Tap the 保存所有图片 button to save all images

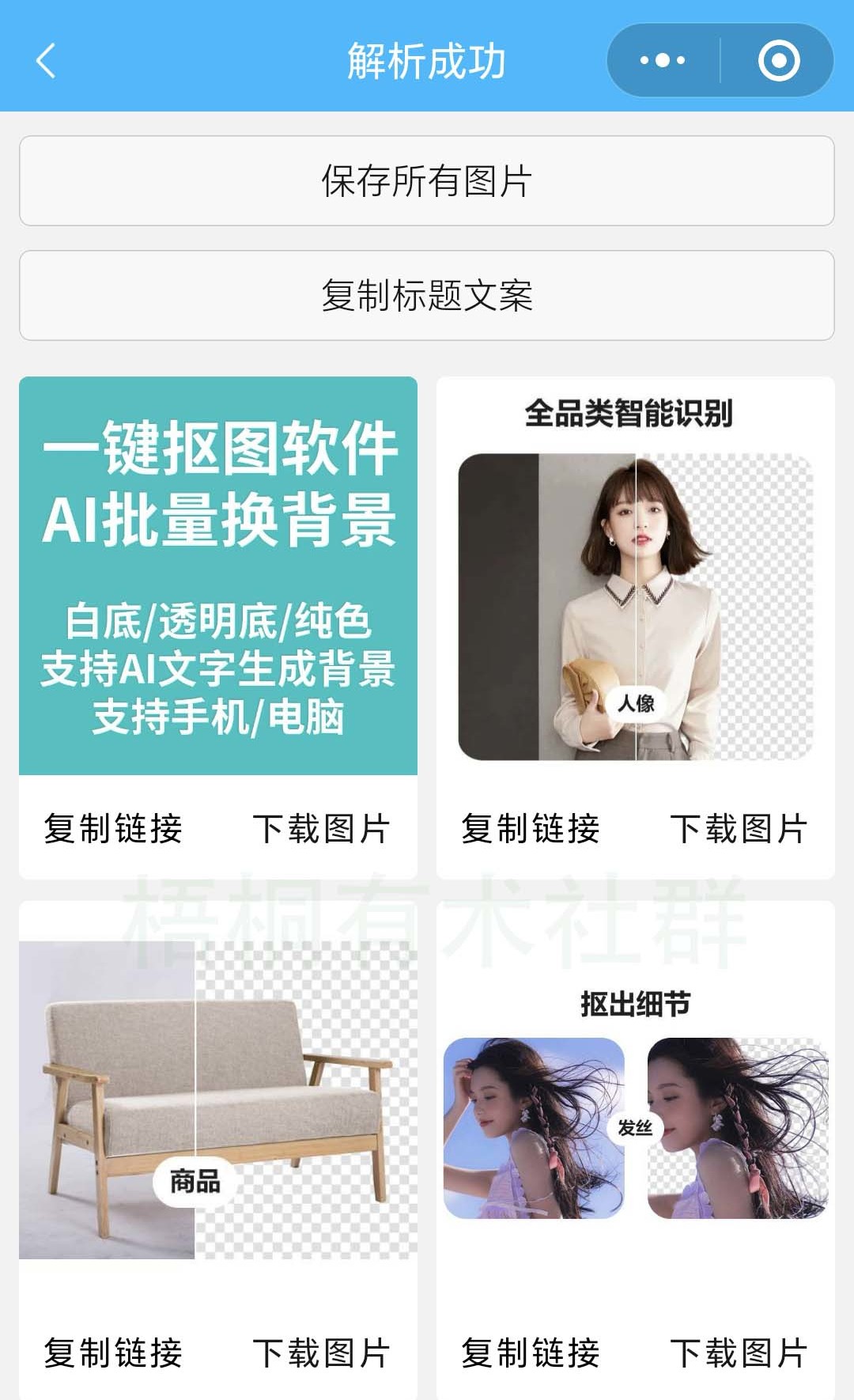427,181
